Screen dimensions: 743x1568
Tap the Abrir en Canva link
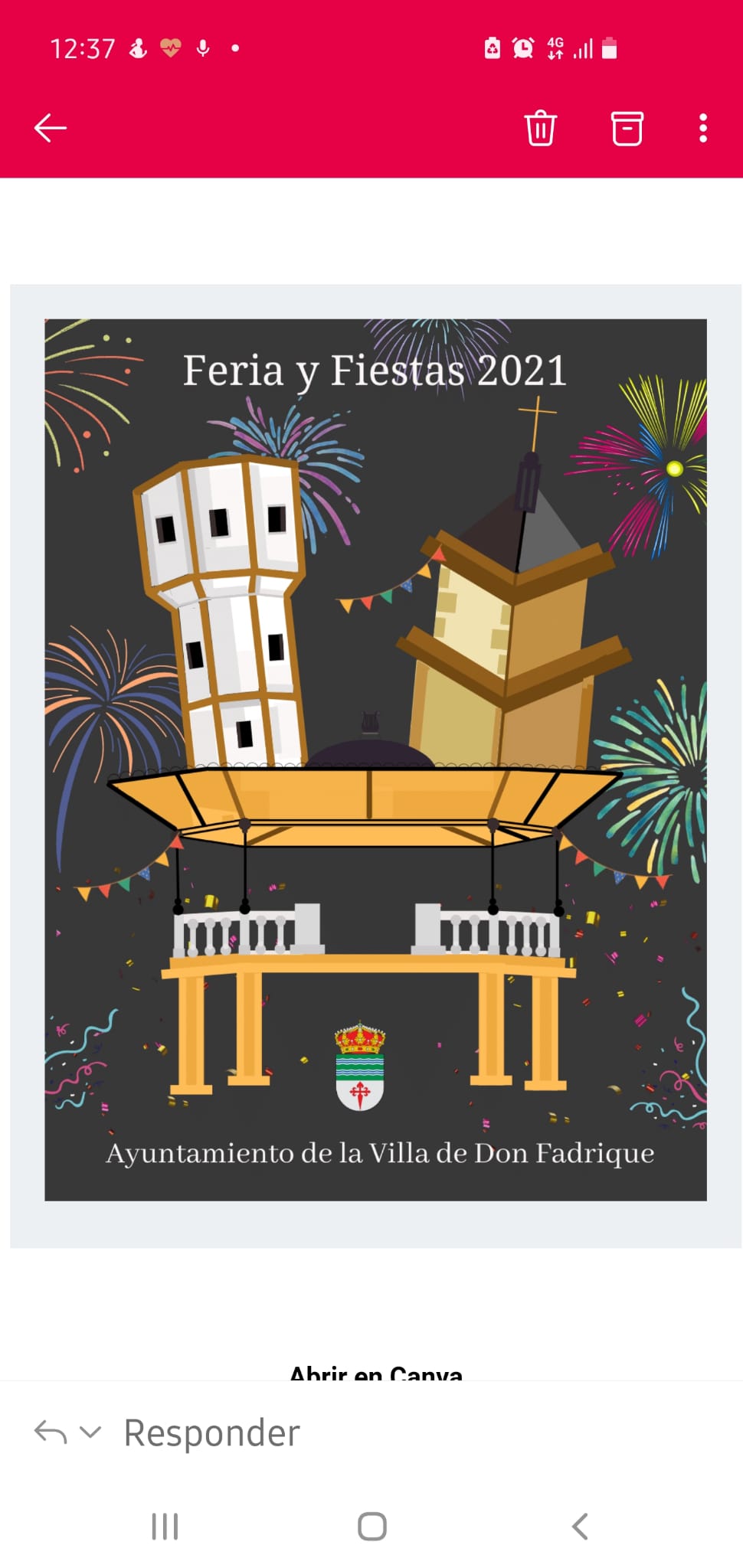coord(375,1373)
